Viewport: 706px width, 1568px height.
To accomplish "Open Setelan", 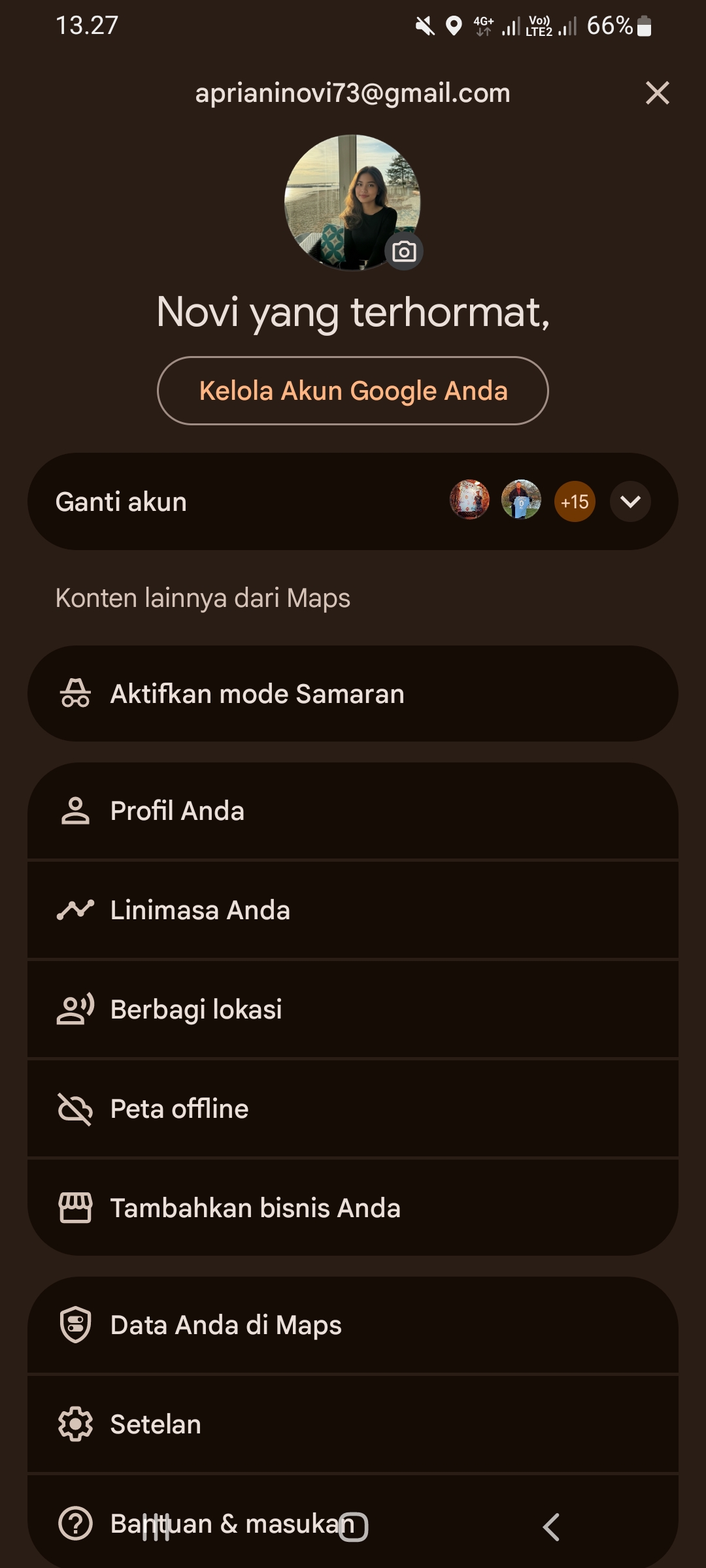I will coord(352,1424).
